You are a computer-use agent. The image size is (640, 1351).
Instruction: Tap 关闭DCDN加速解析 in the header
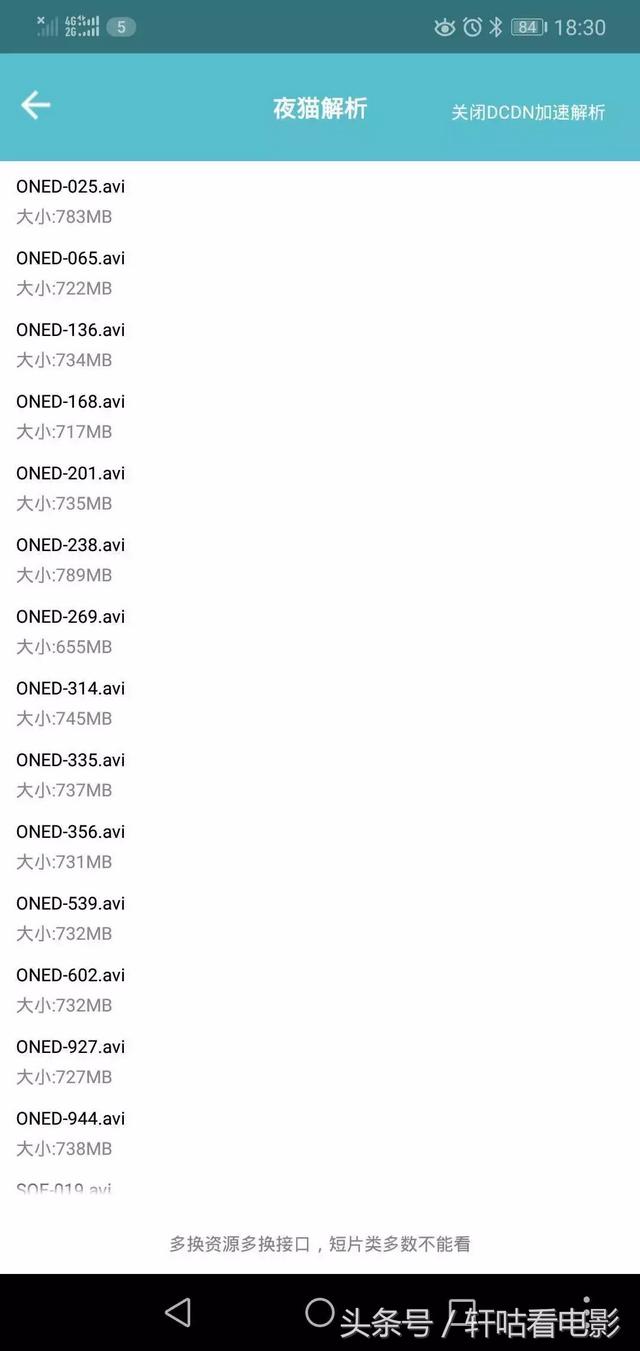528,112
